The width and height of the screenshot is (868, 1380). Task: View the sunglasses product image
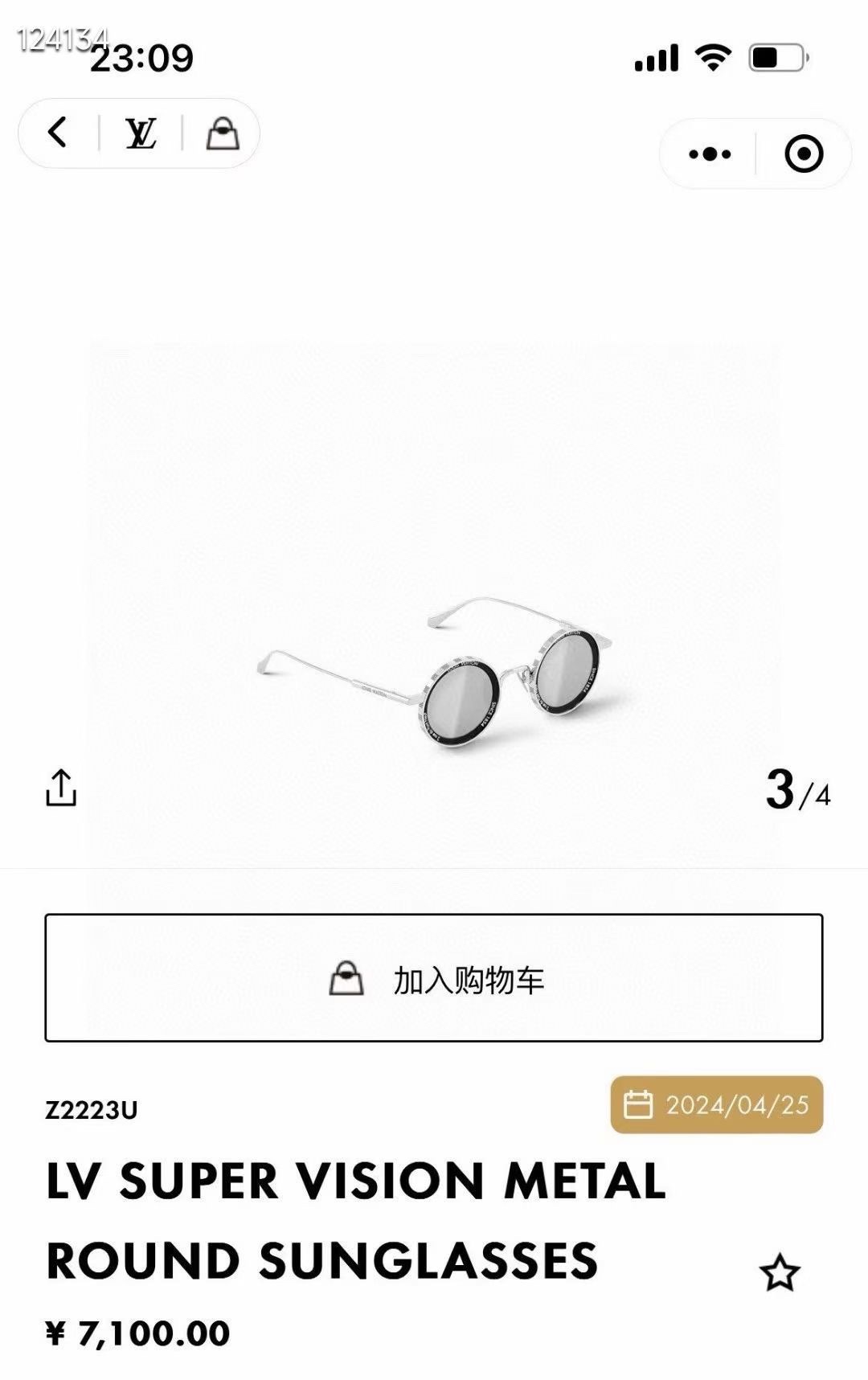434,659
